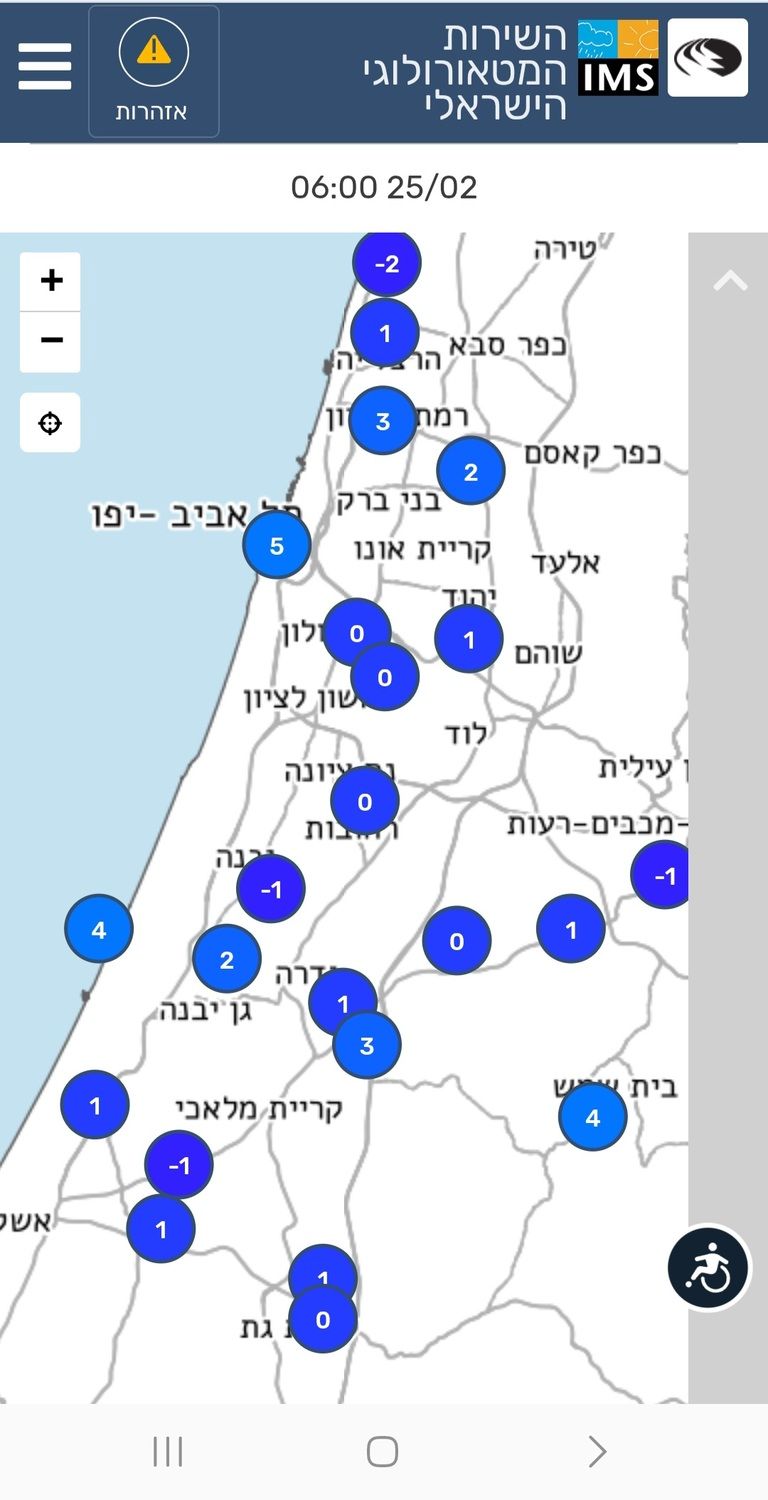Viewport: 768px width, 1500px height.
Task: Tap the coastal station marker showing 4
Action: [x=98, y=930]
